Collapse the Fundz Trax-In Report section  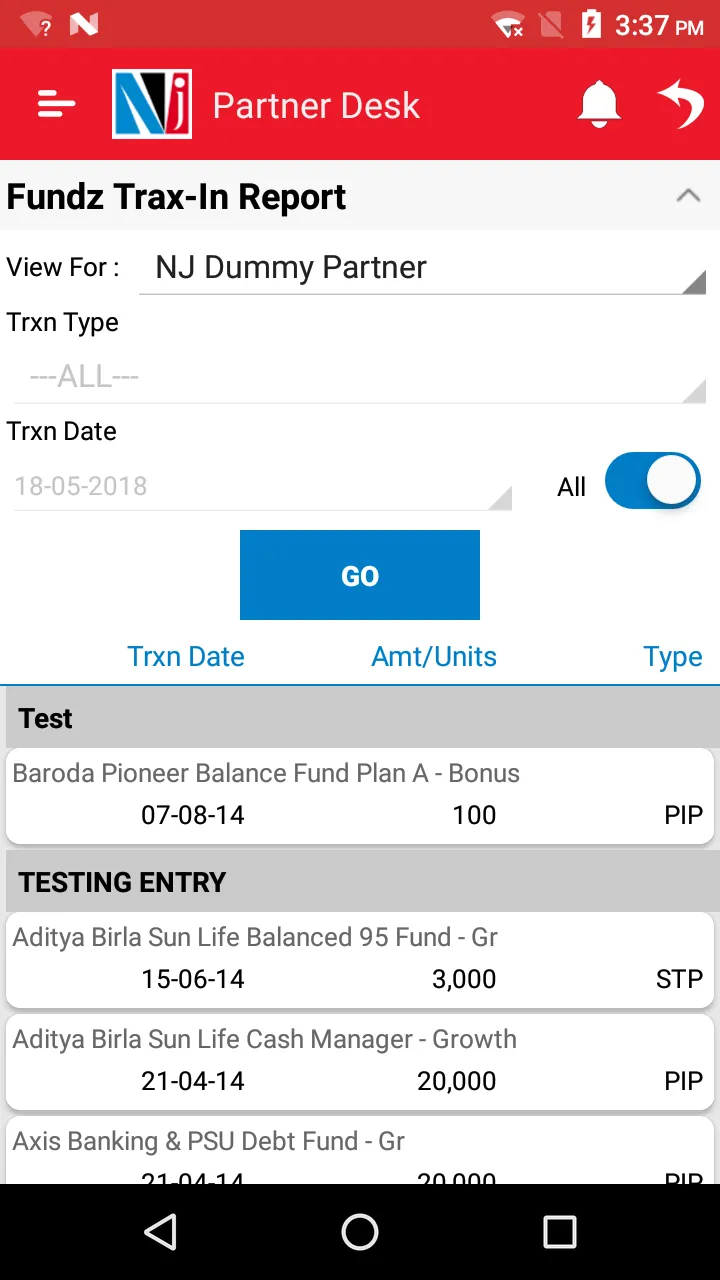pyautogui.click(x=689, y=196)
